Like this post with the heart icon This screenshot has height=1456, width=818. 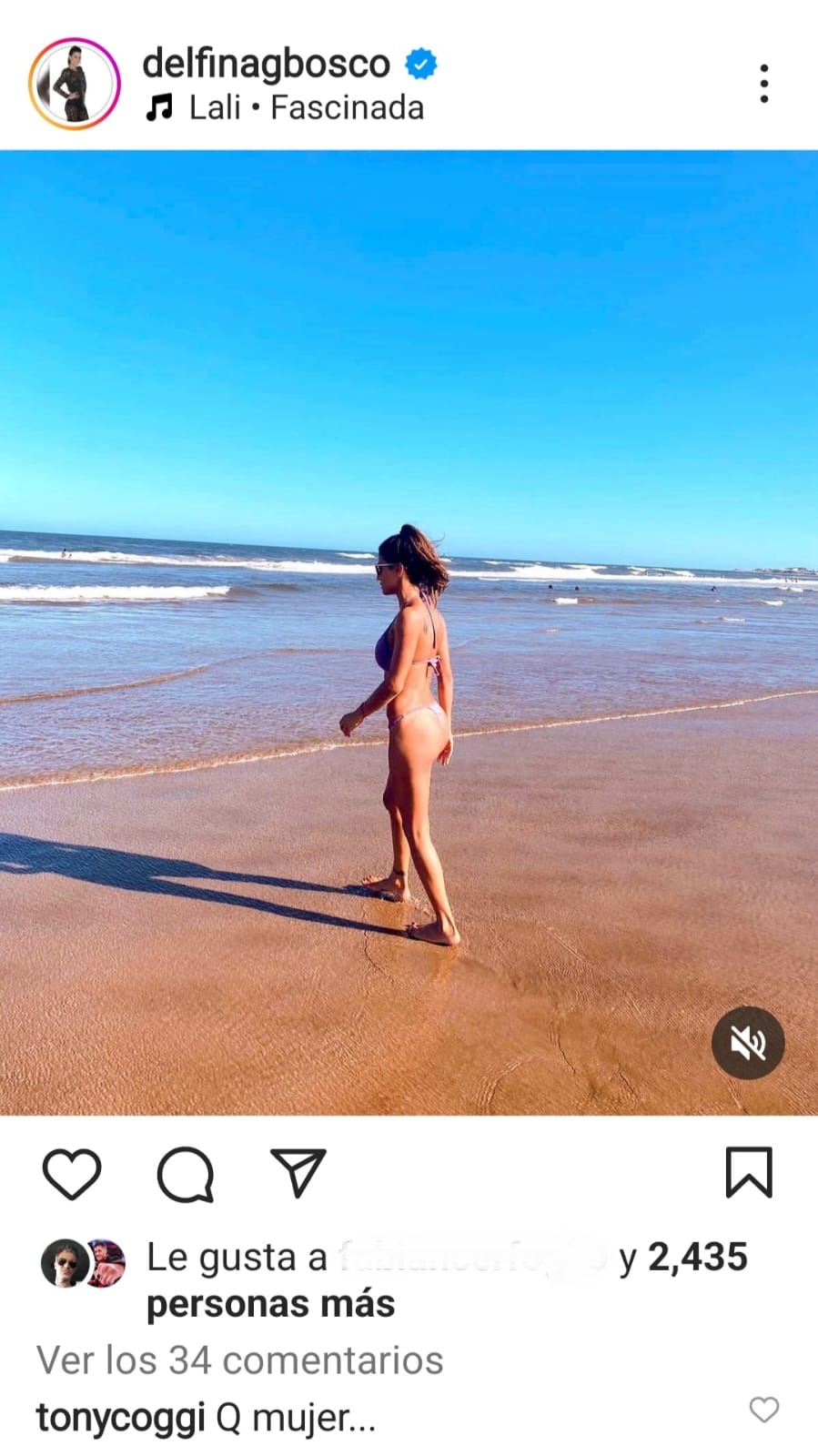point(72,1173)
